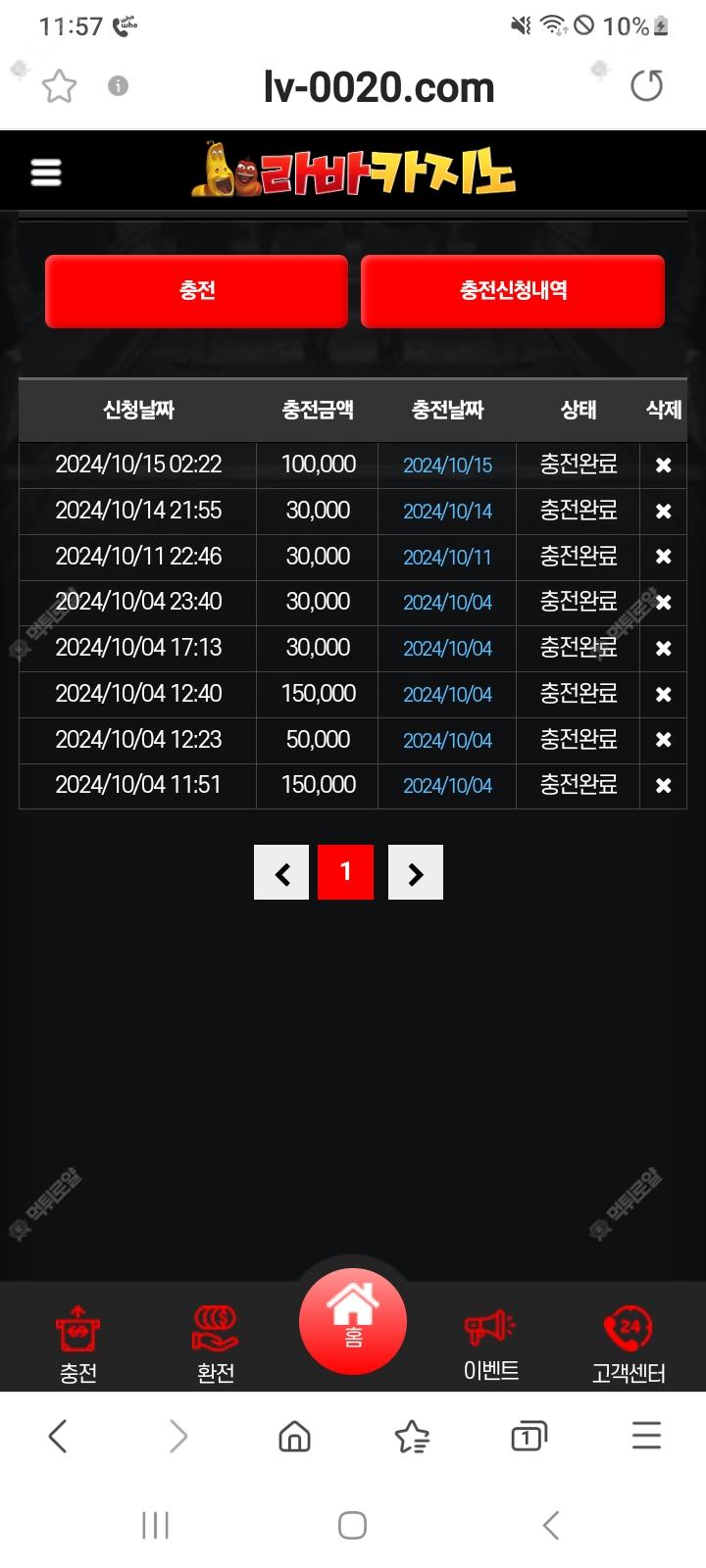The height and width of the screenshot is (1568, 706).
Task: Delete the 2024/10/15 02:22 entry
Action: (664, 465)
